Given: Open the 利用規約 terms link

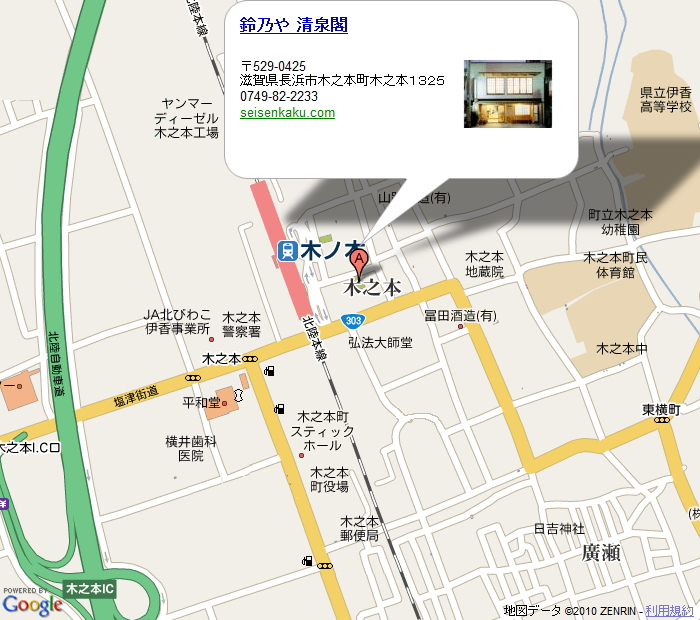Looking at the screenshot, I should point(669,610).
